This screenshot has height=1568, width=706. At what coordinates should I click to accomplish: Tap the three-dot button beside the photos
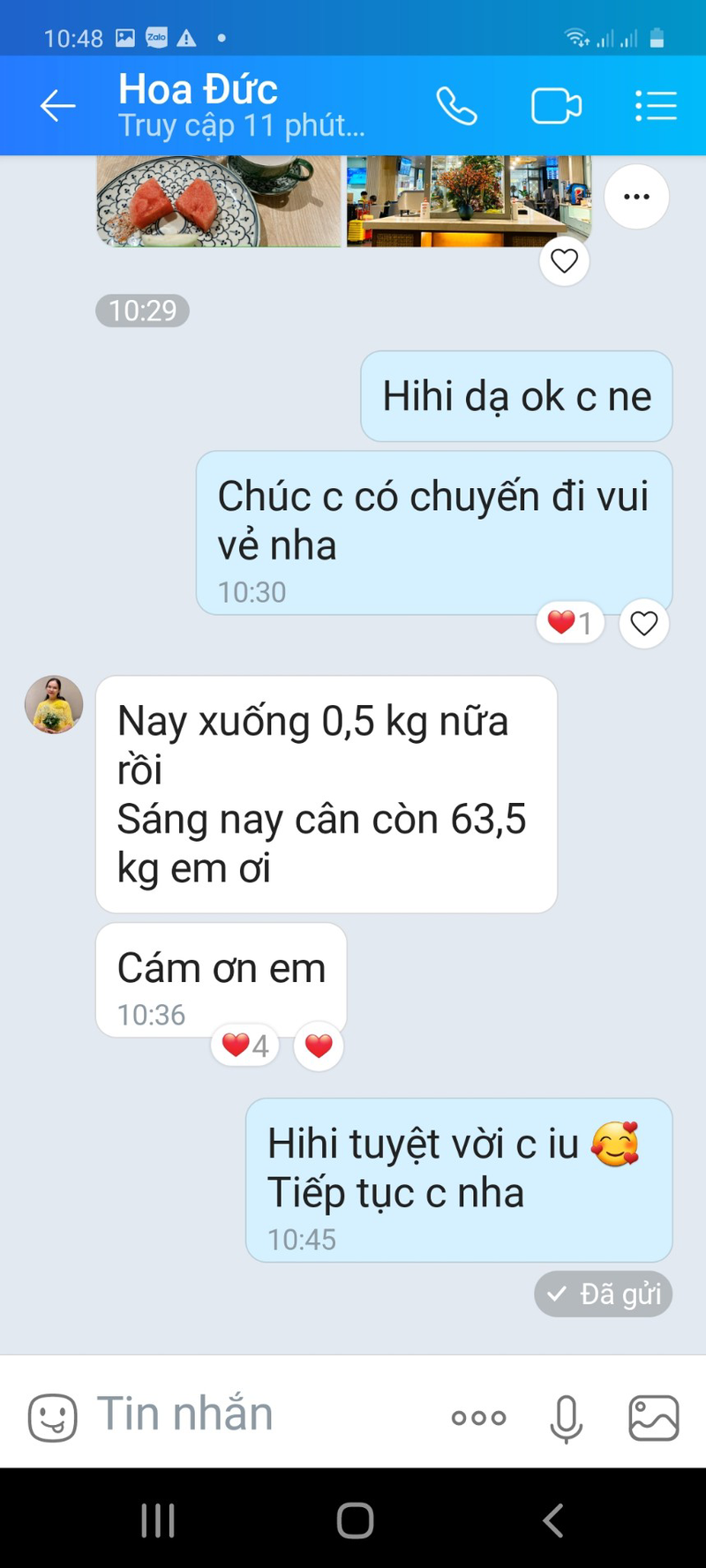pos(636,197)
